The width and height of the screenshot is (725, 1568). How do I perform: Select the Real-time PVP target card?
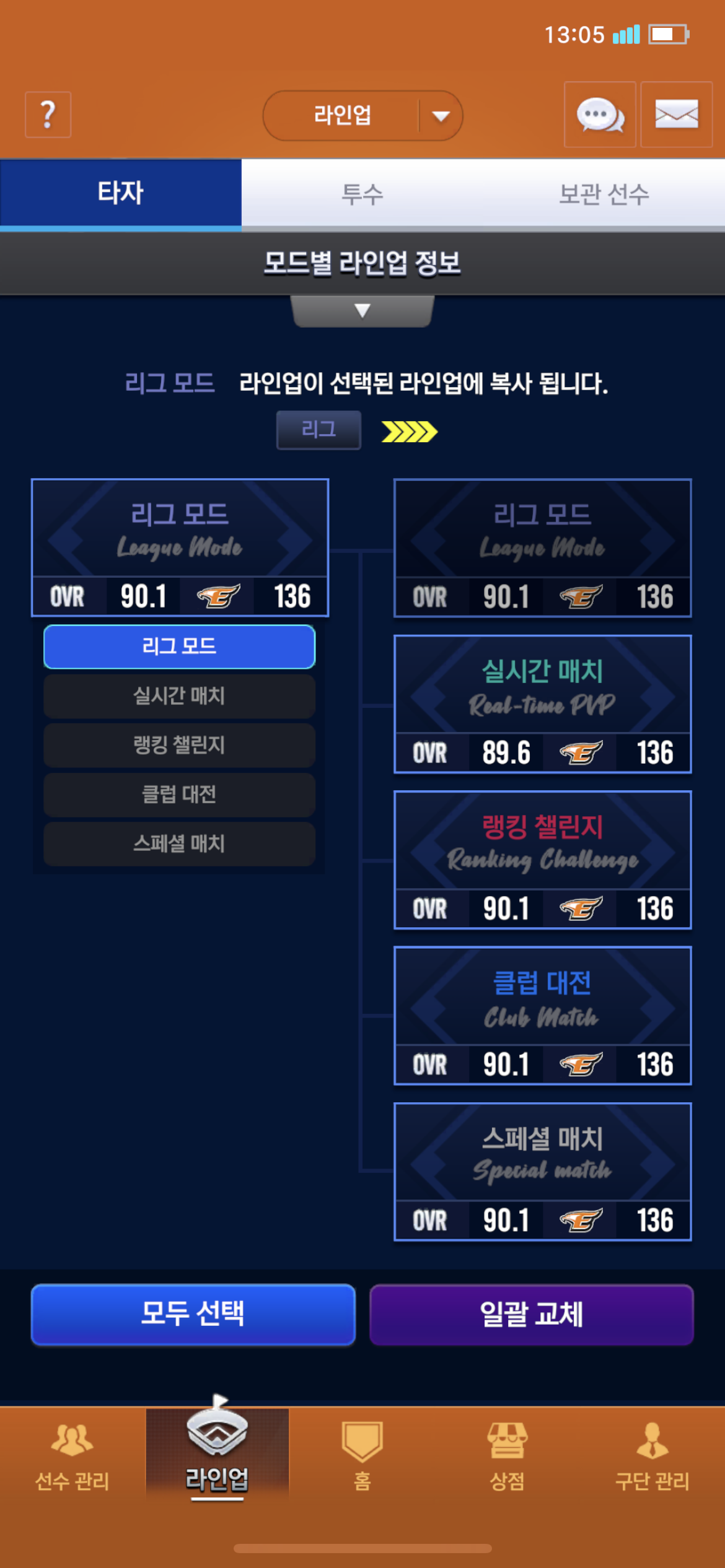click(543, 704)
